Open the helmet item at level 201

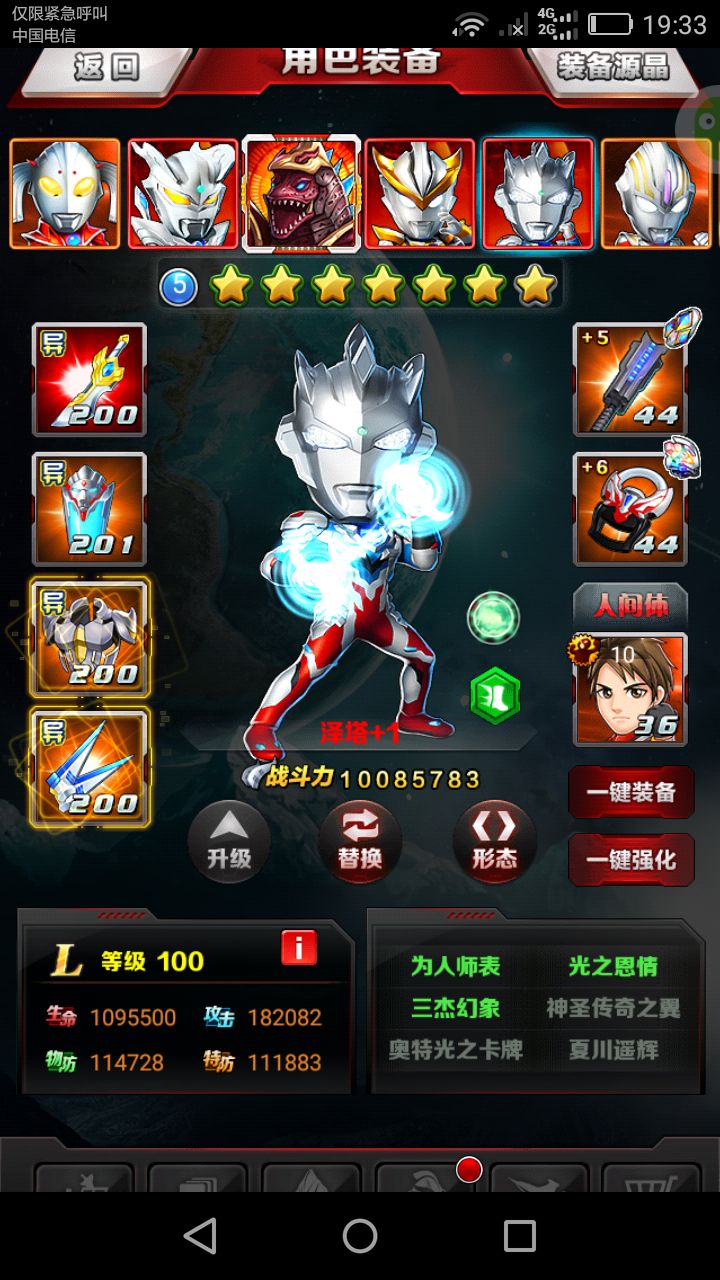pyautogui.click(x=88, y=509)
